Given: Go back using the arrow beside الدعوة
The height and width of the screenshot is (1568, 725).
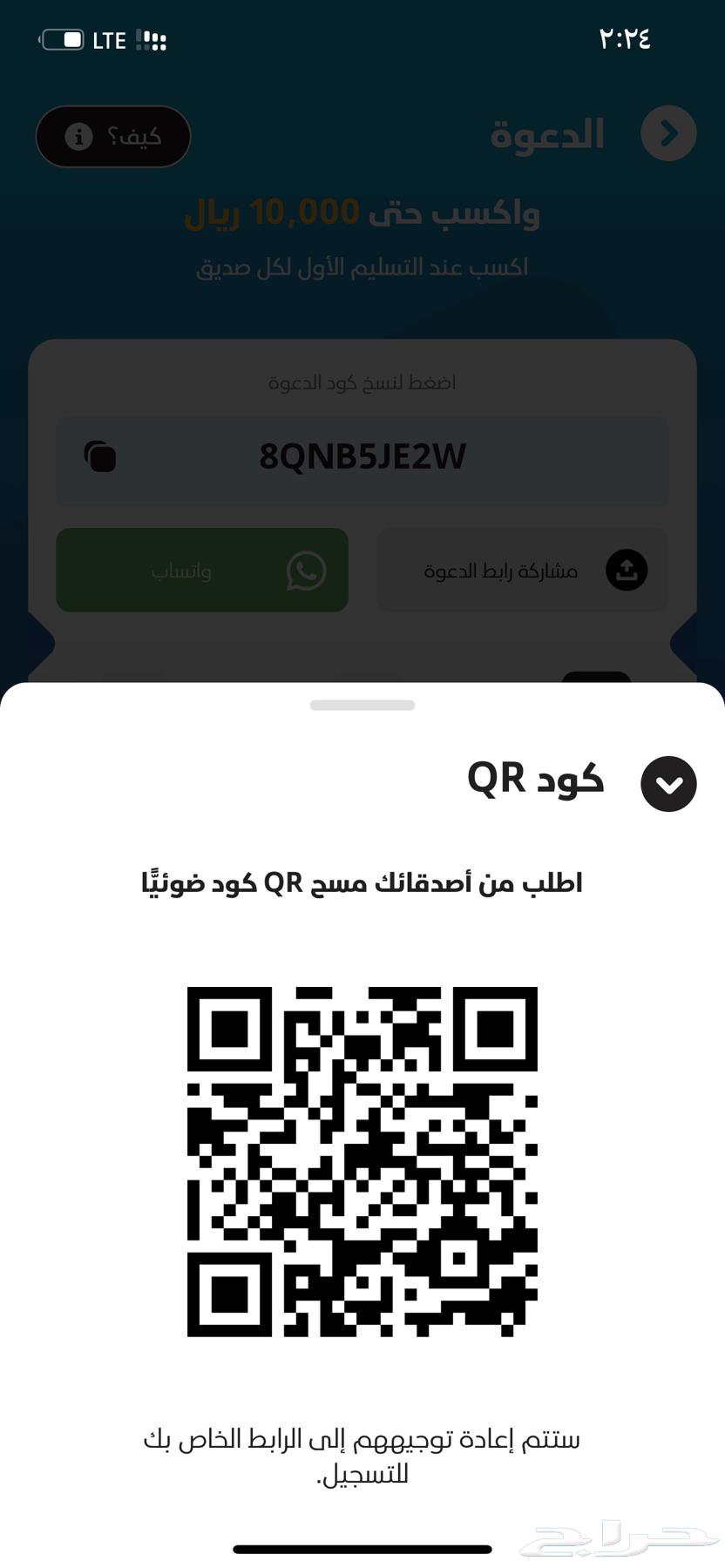Looking at the screenshot, I should (x=668, y=134).
